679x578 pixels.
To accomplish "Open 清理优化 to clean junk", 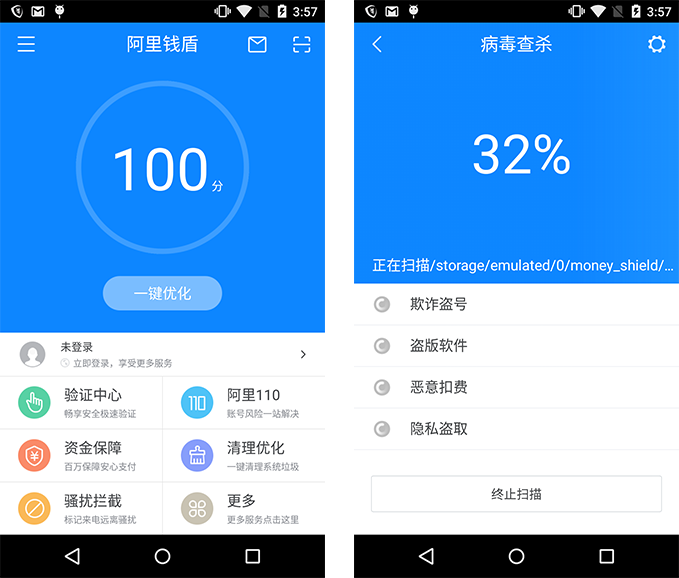I will [244, 456].
